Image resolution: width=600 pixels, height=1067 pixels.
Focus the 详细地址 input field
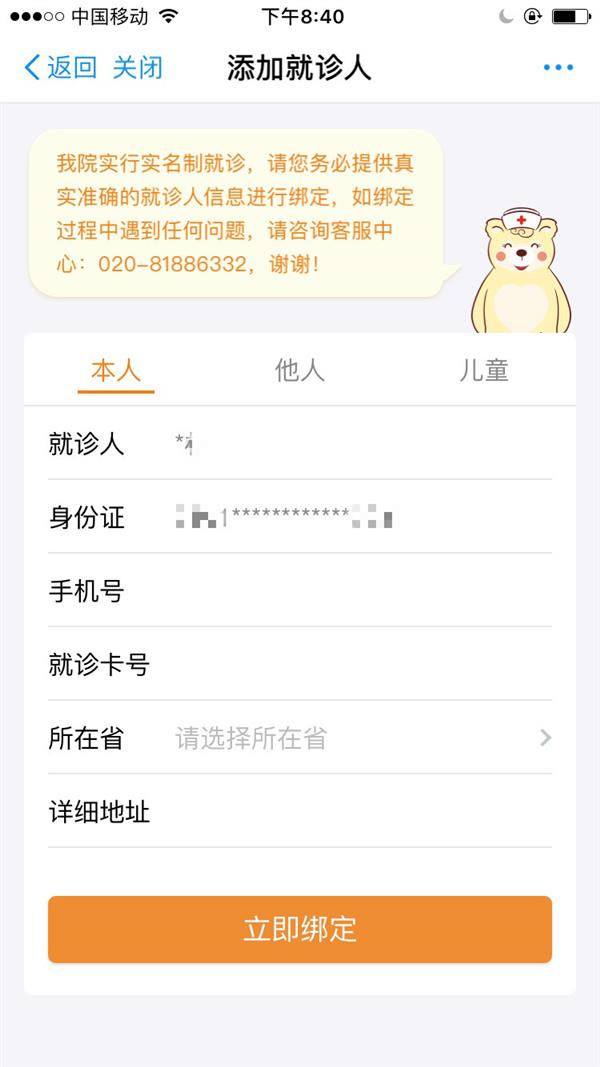360,811
